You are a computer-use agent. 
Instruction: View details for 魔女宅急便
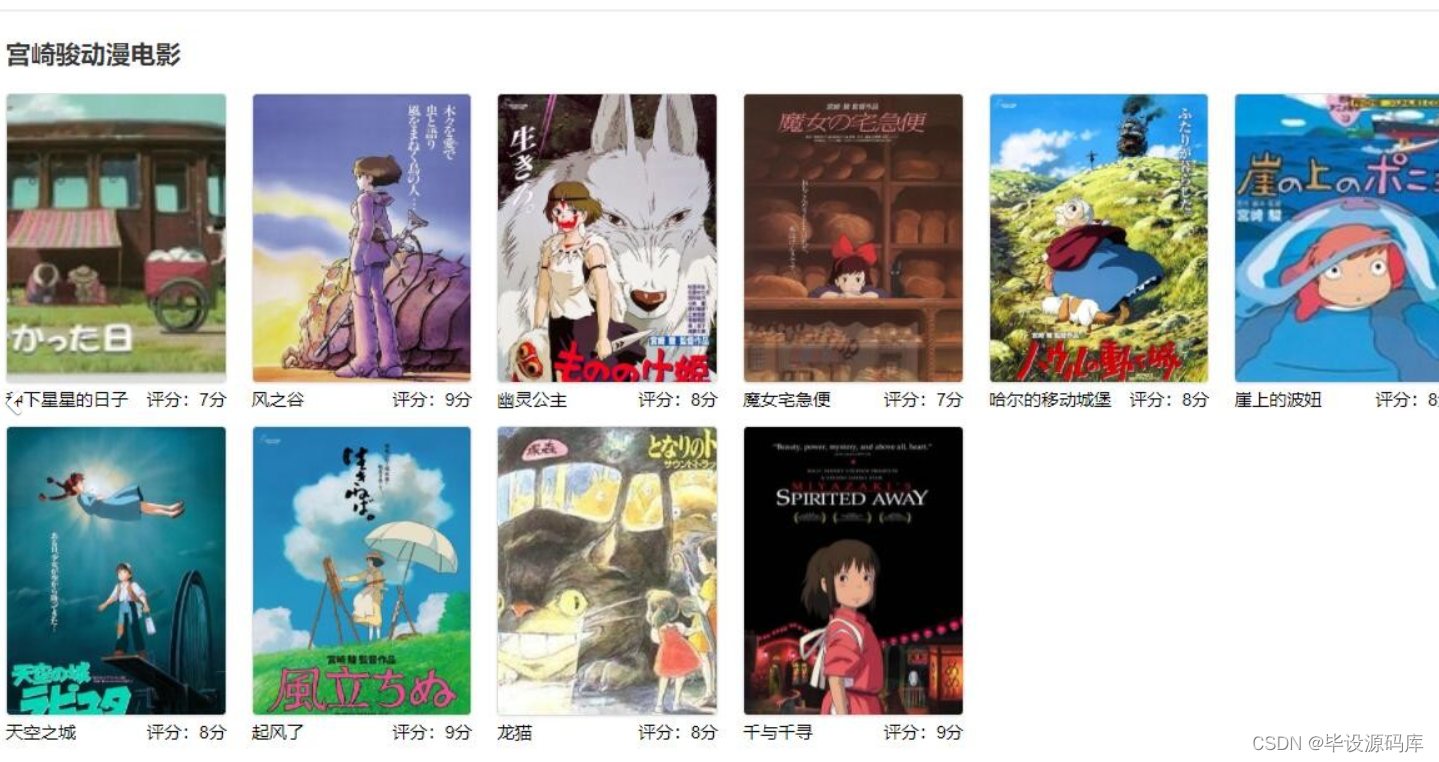(x=853, y=237)
